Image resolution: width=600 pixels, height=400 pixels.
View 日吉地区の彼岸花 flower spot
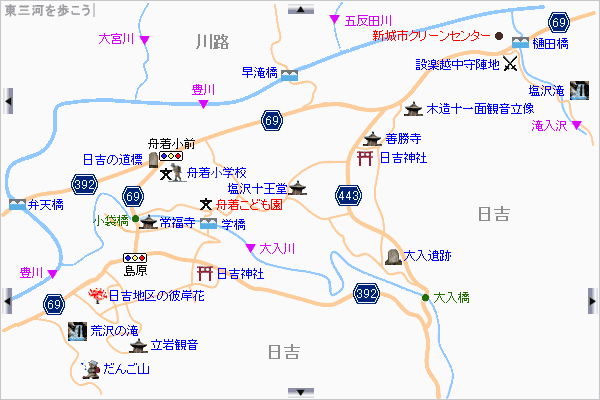pos(155,295)
